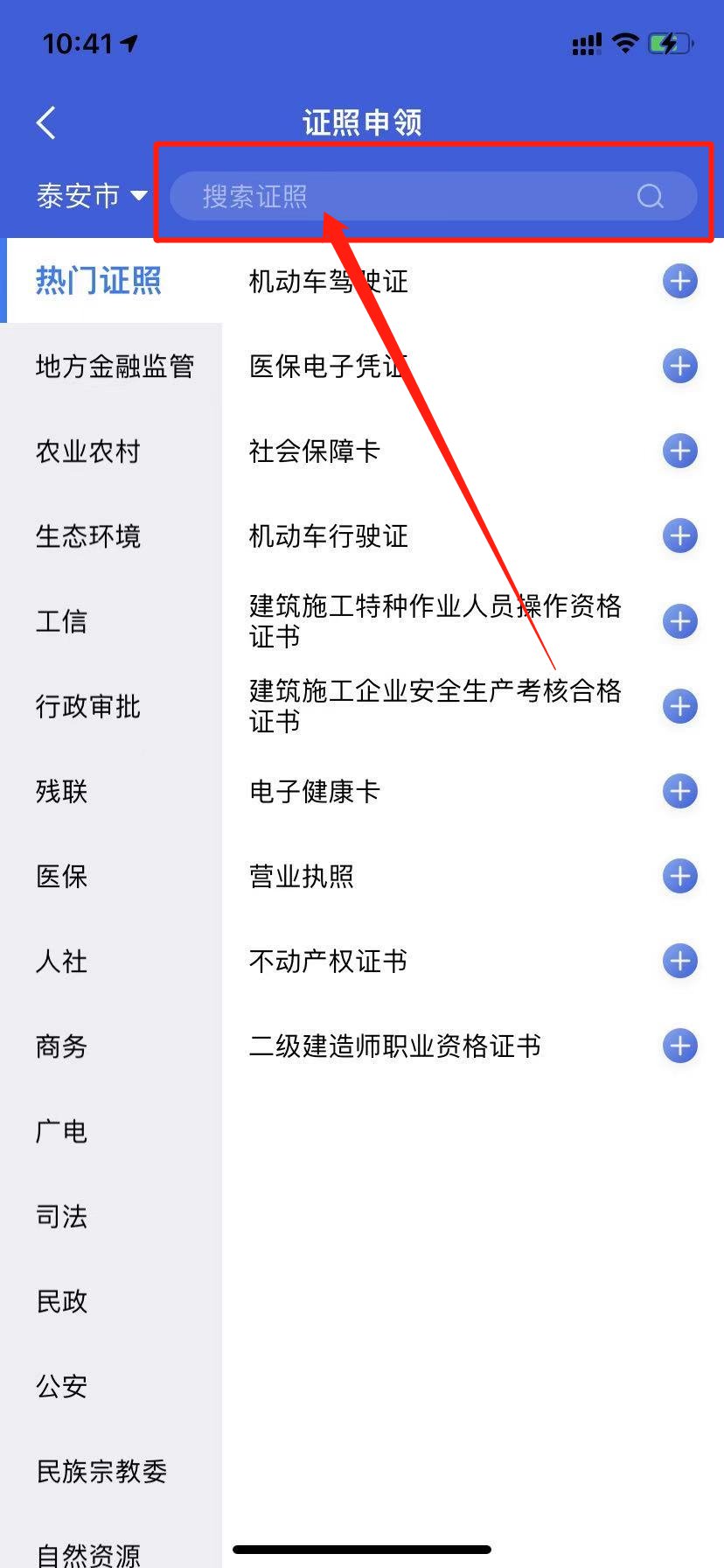Add 机动车驾驶证 with plus icon
The image size is (724, 1568).
coord(679,282)
